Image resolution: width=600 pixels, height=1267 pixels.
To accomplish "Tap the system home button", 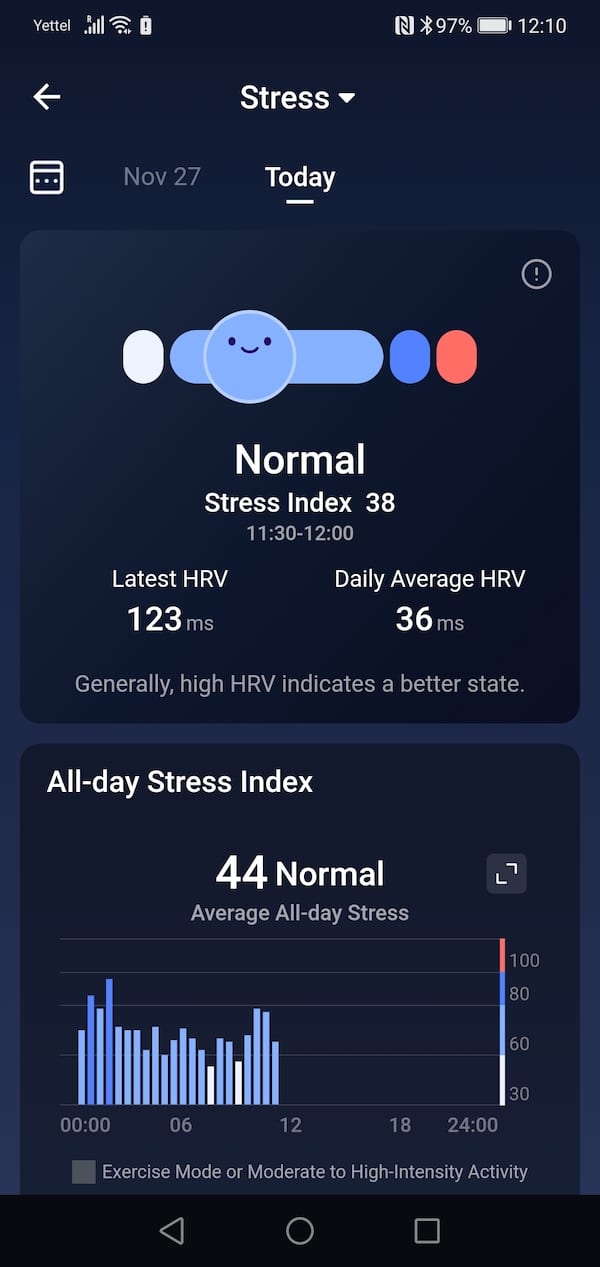I will 300,1230.
